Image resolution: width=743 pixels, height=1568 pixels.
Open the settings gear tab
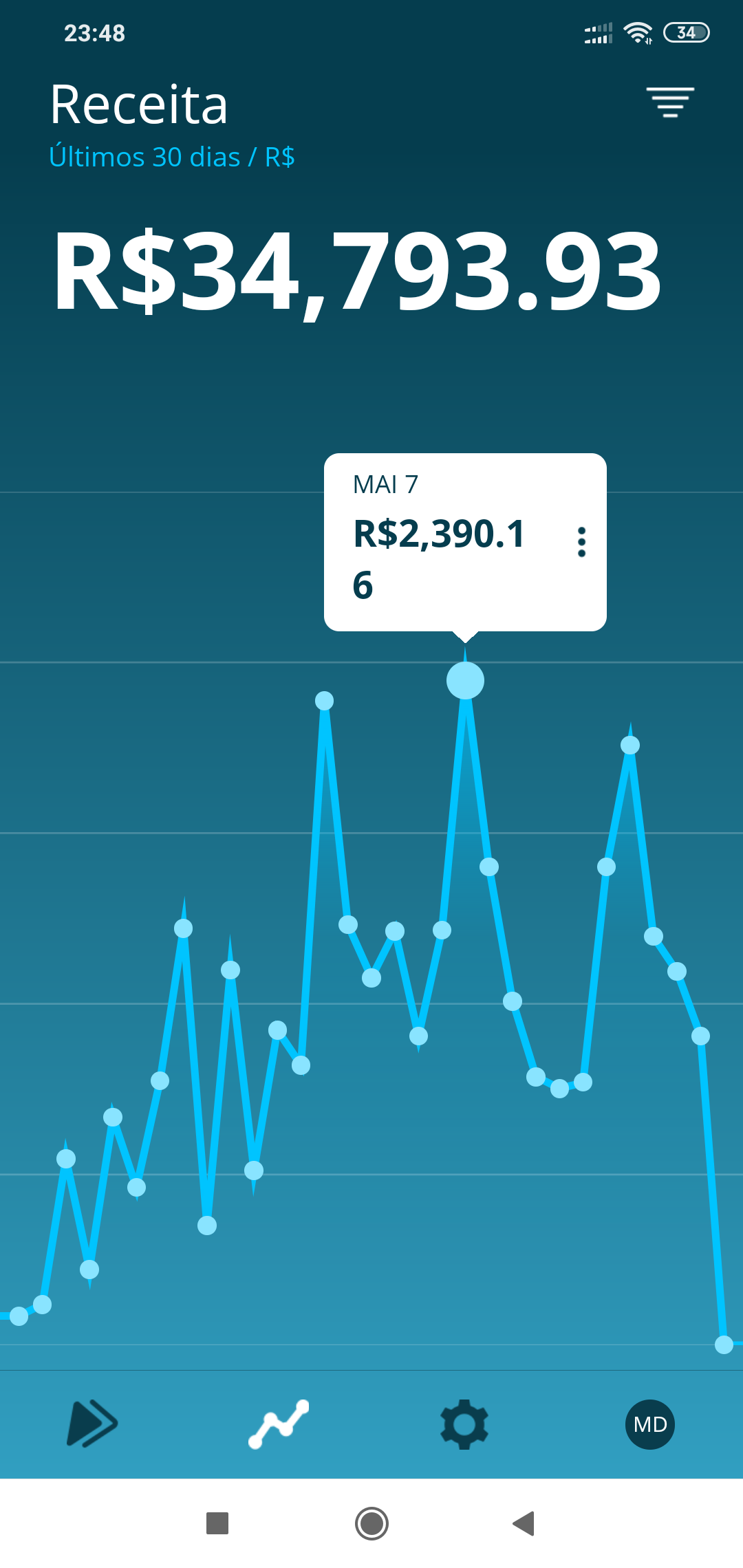pos(464,1424)
